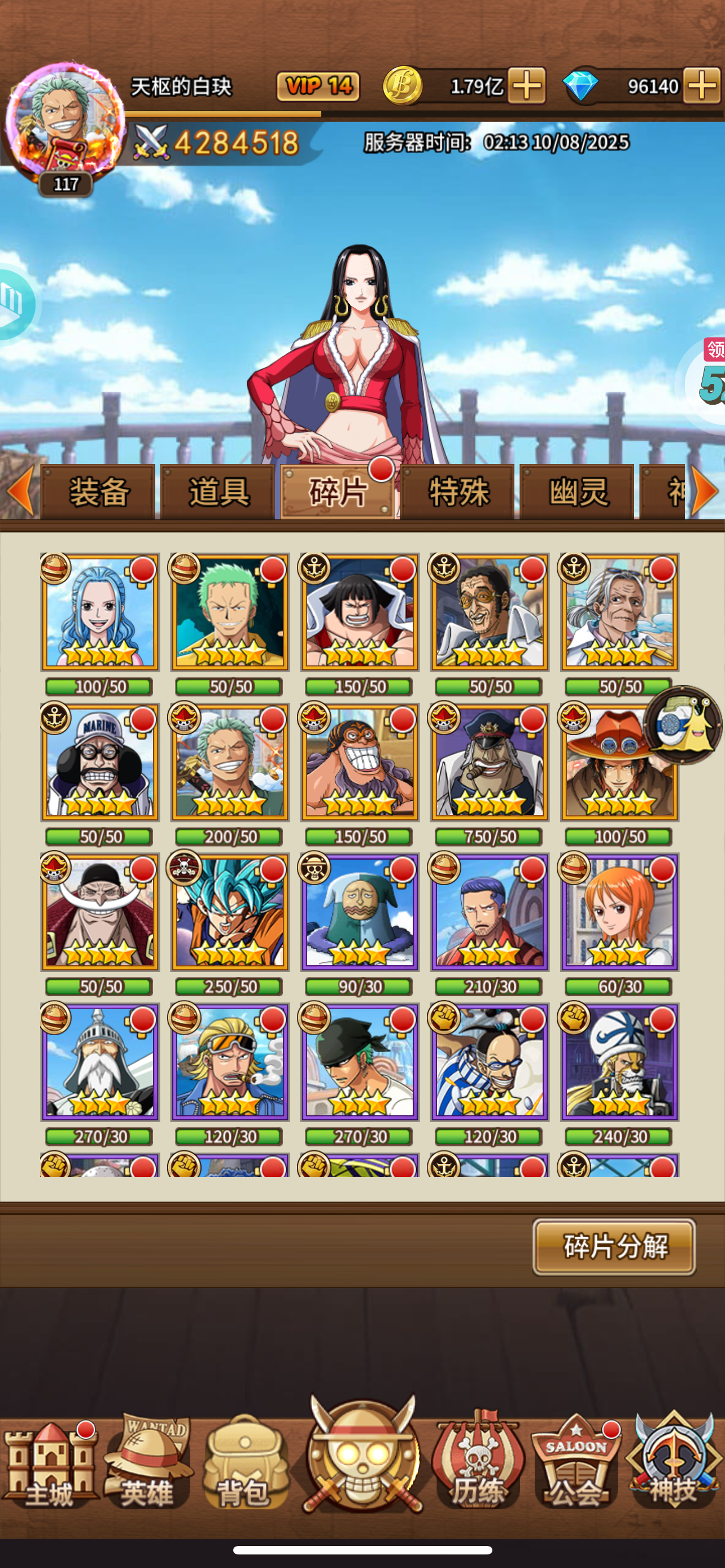Switch to the 装备 tab
Screen dimensions: 725x1568
click(99, 492)
